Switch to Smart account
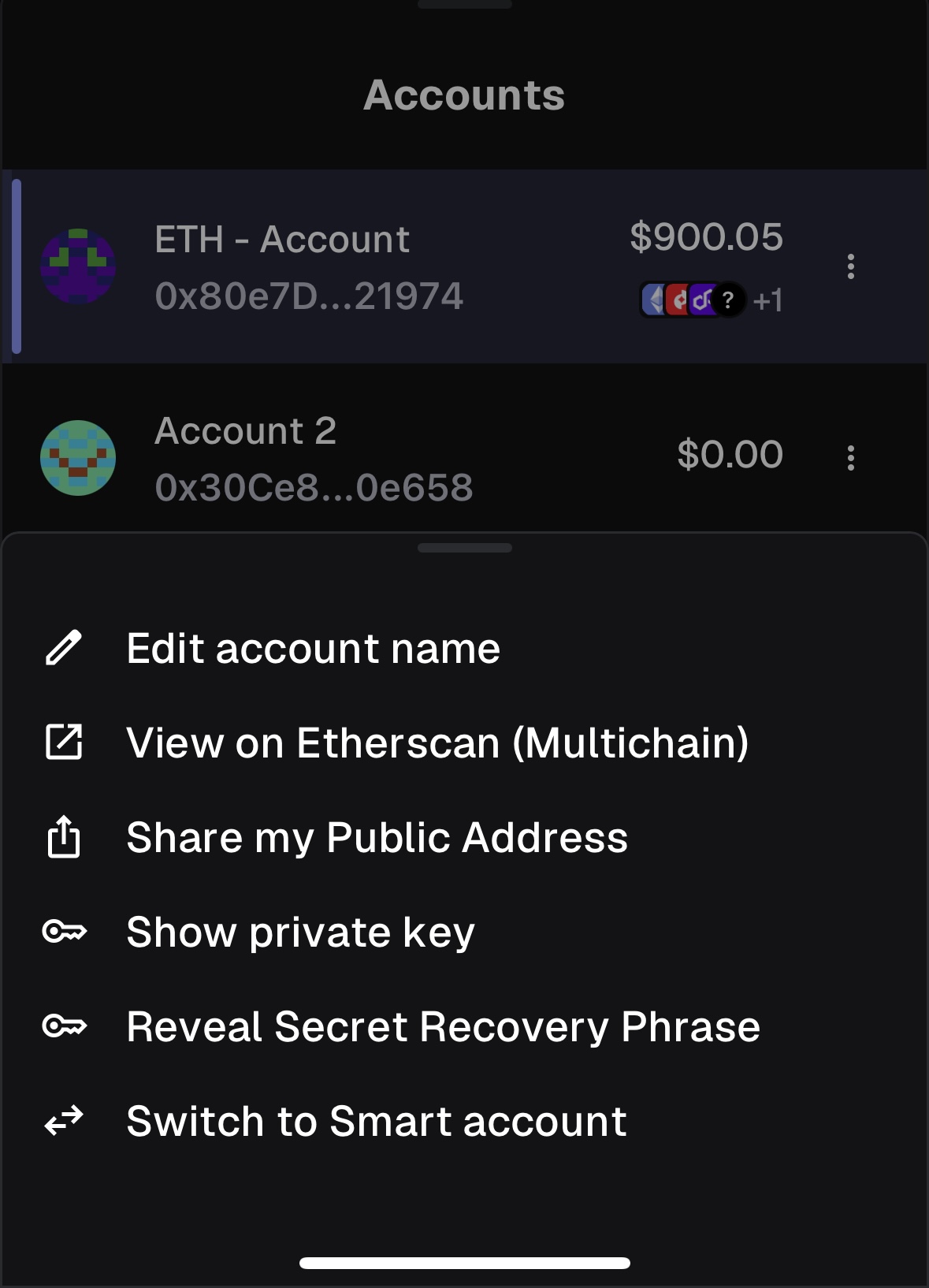The image size is (929, 1288). tap(376, 1121)
